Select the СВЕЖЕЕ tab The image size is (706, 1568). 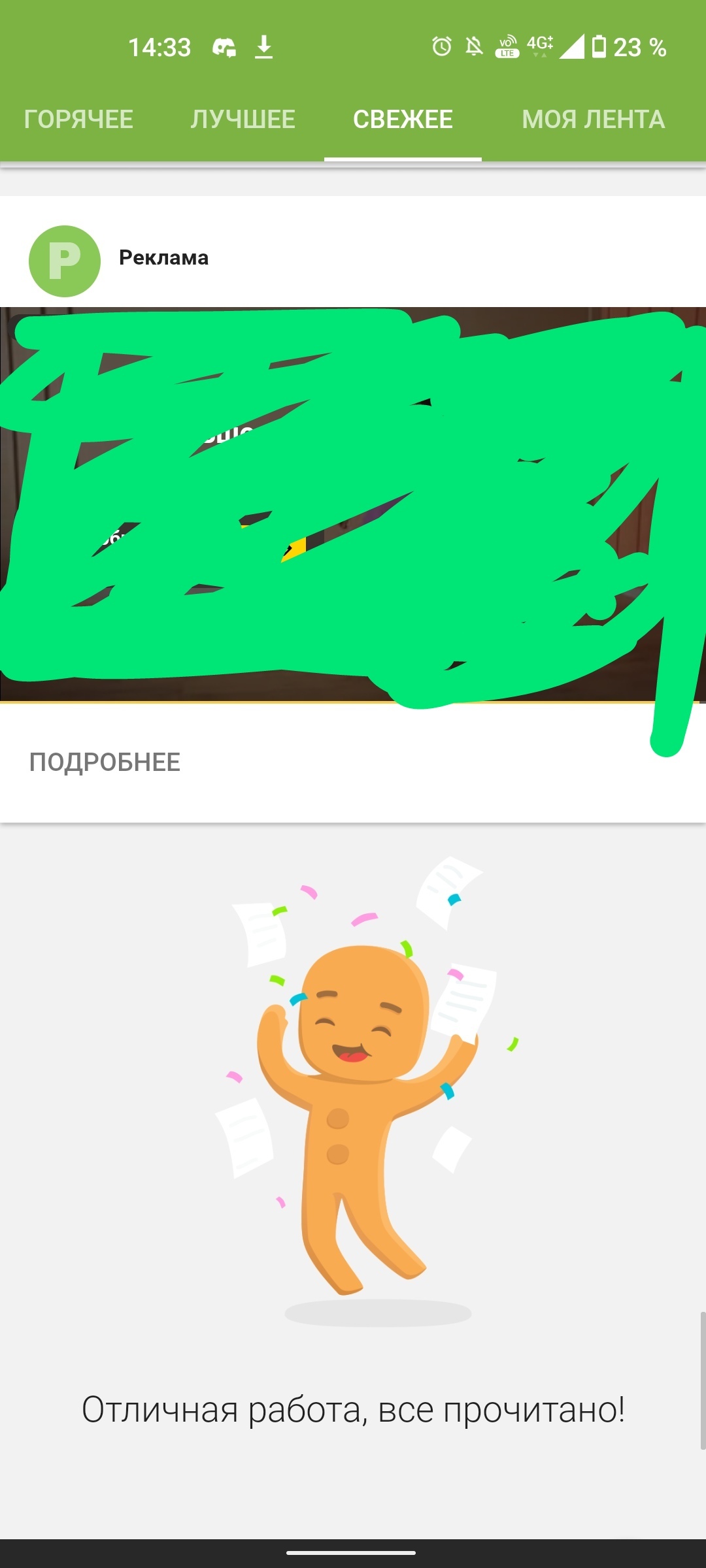point(403,120)
